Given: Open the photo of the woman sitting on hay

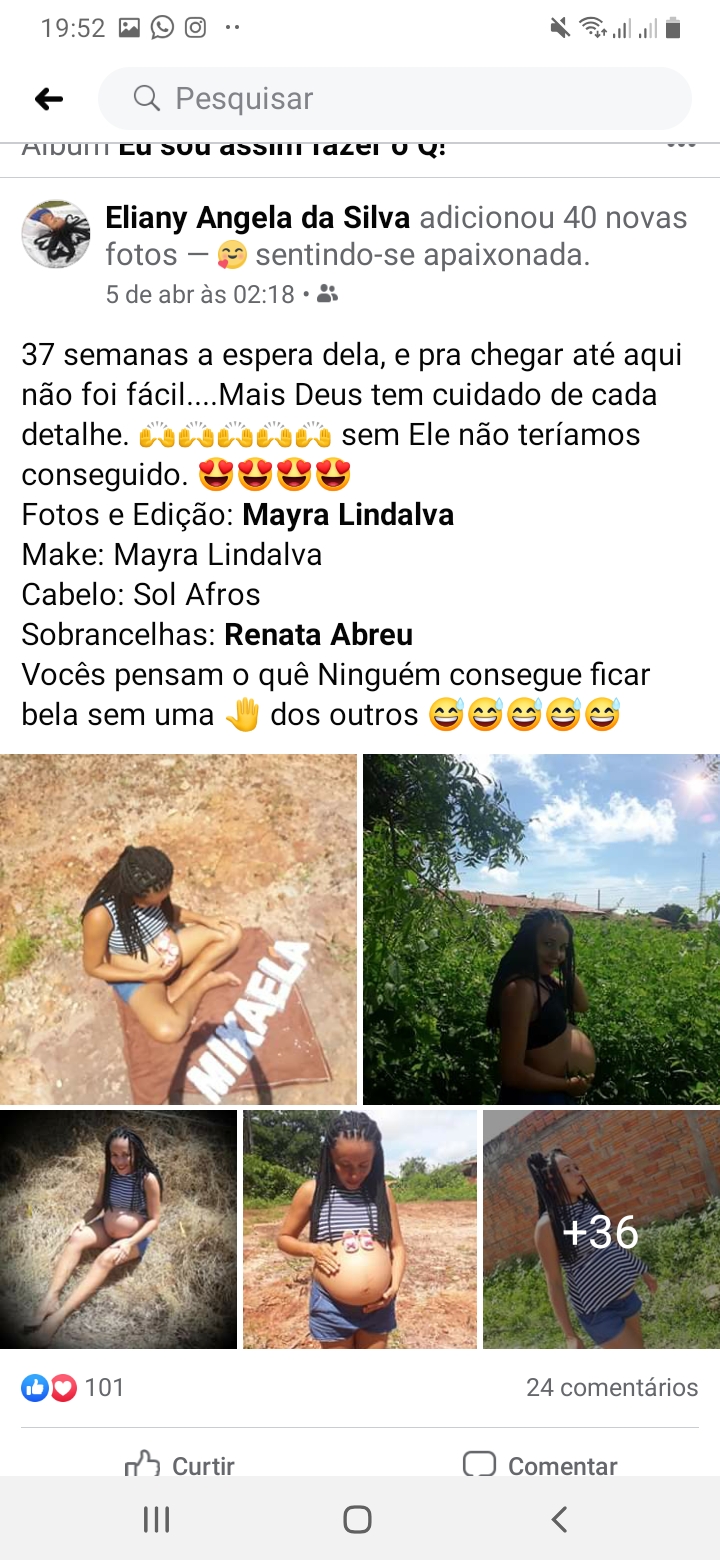Looking at the screenshot, I should coord(118,1229).
